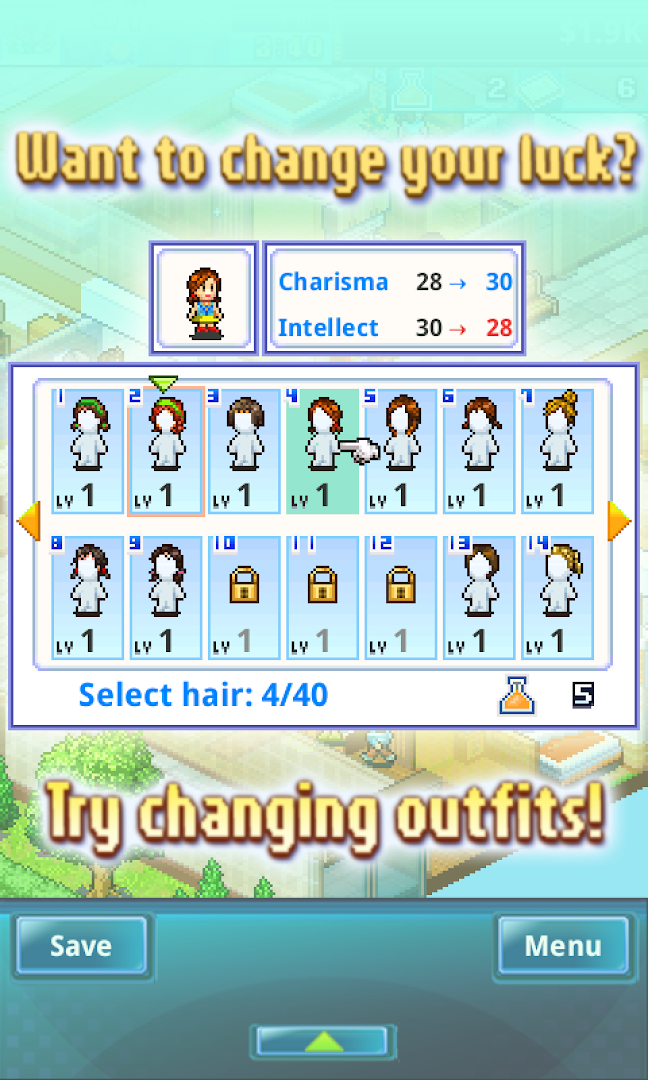648x1080 pixels.
Task: Save the game
Action: pos(81,946)
